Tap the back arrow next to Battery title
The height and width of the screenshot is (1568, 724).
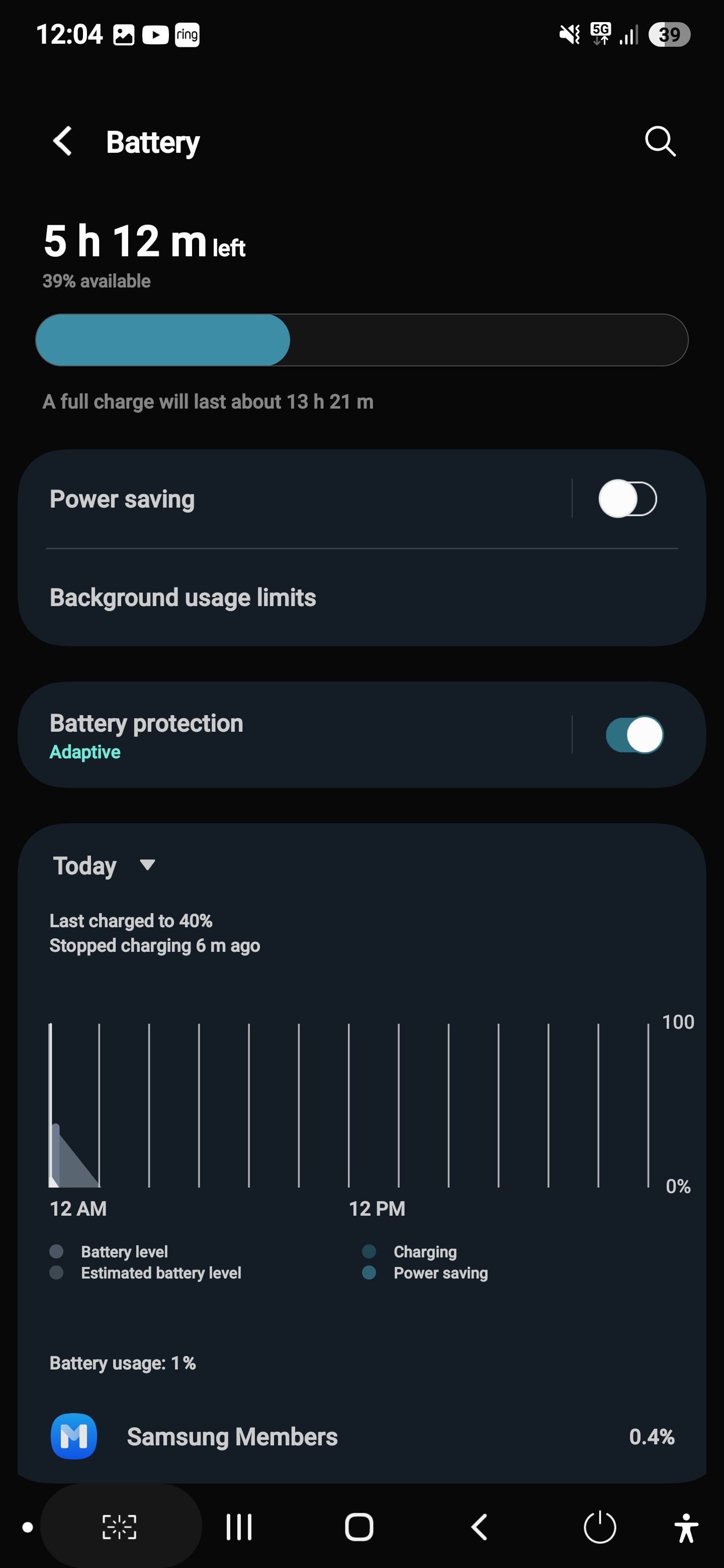pos(63,141)
